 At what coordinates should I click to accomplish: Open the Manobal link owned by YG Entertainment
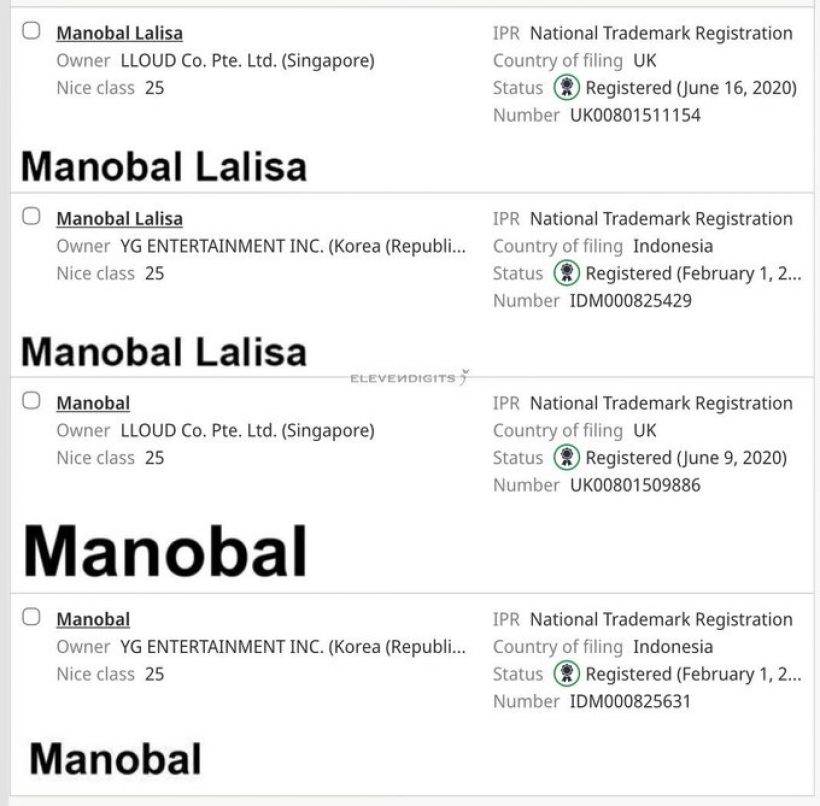[93, 619]
